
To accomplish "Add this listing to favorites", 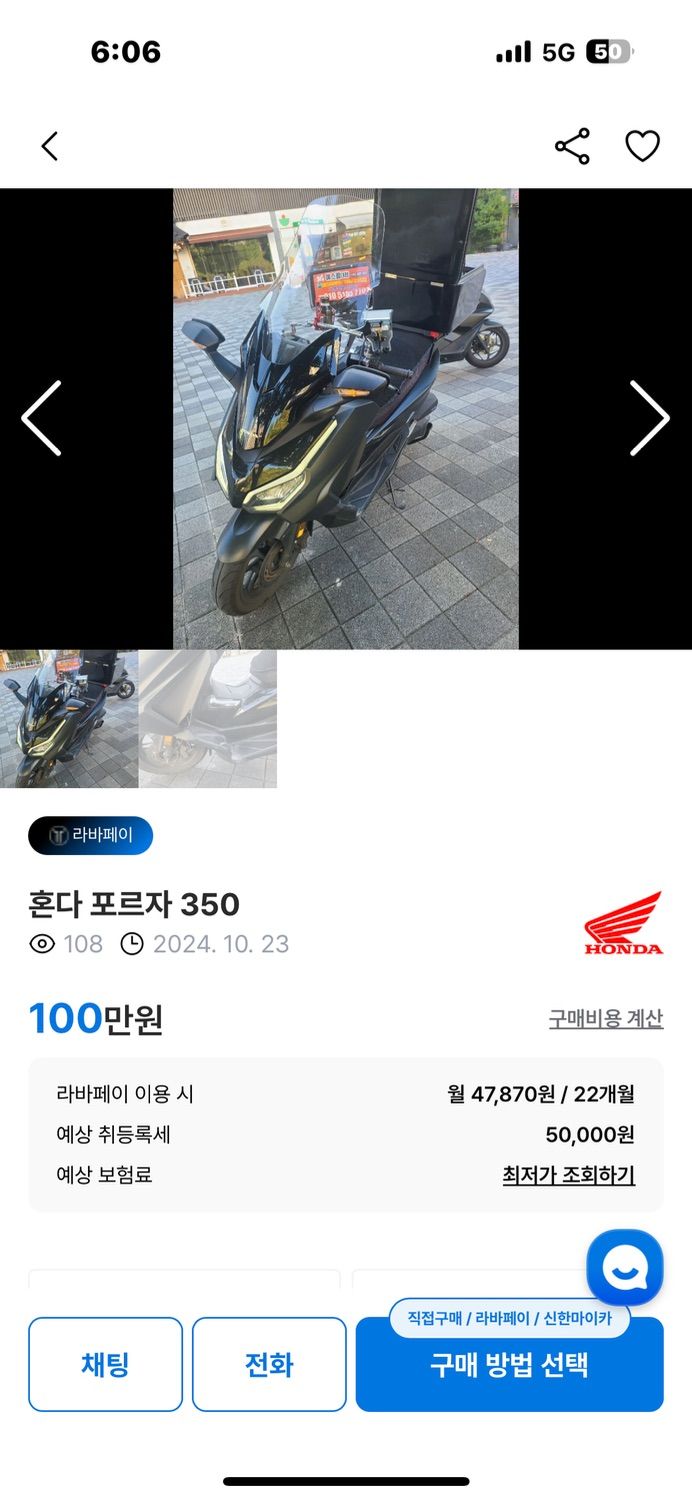I will [x=642, y=147].
